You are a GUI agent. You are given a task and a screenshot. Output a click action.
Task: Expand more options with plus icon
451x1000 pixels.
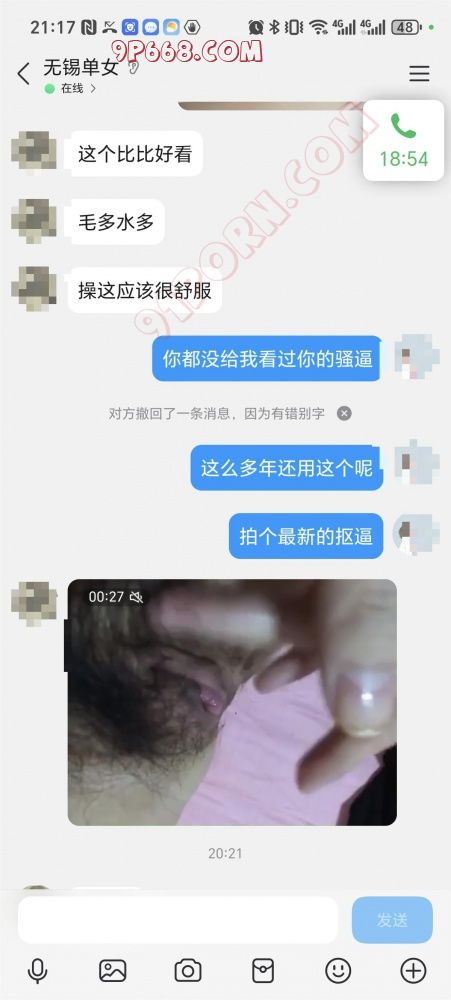413,971
